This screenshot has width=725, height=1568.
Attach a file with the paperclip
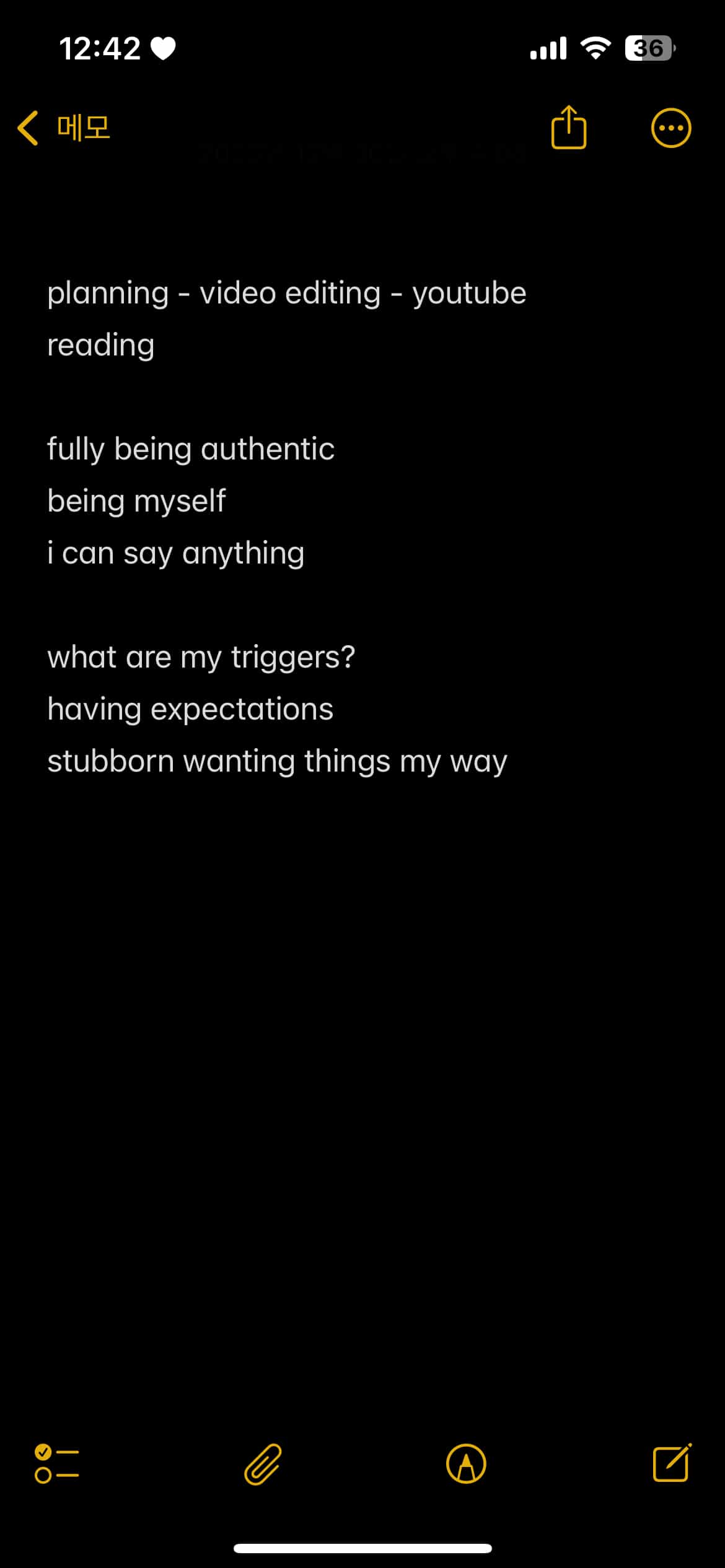point(263,1464)
